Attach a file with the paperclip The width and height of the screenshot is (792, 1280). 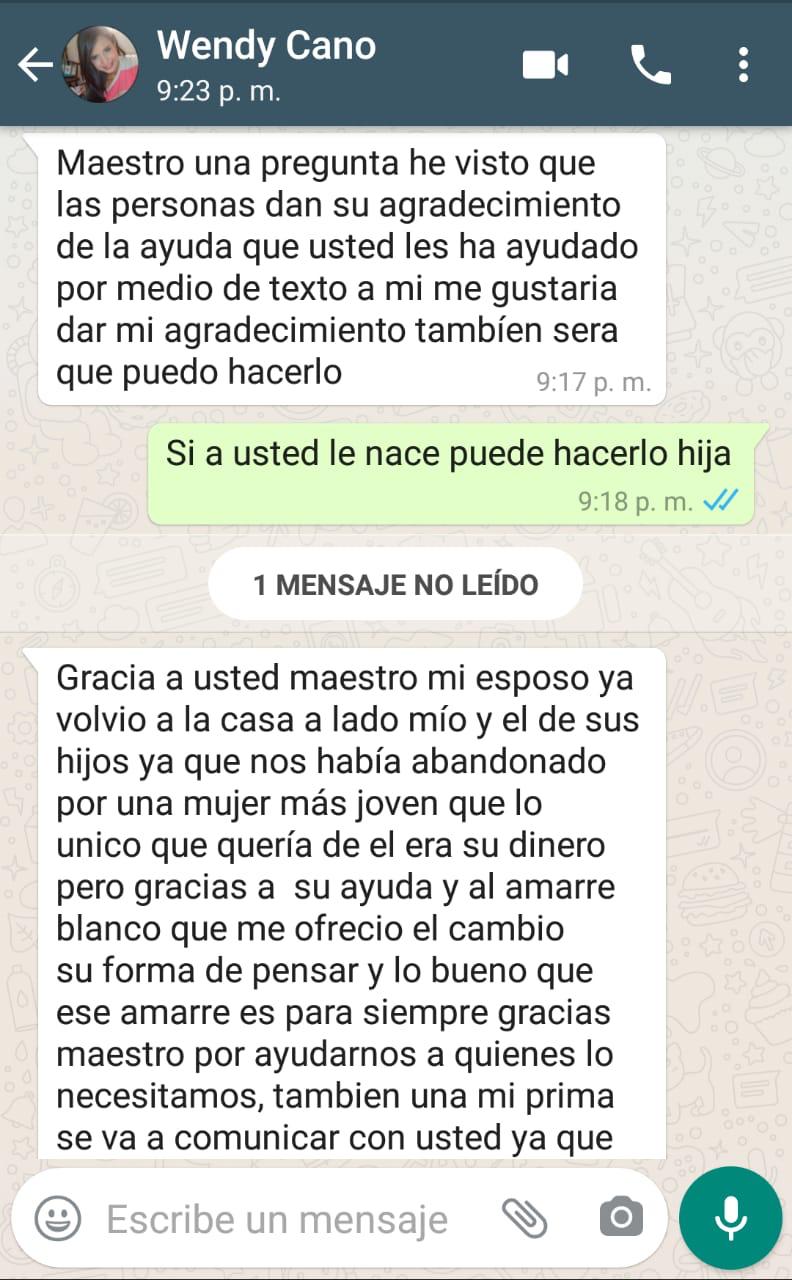coord(524,1218)
